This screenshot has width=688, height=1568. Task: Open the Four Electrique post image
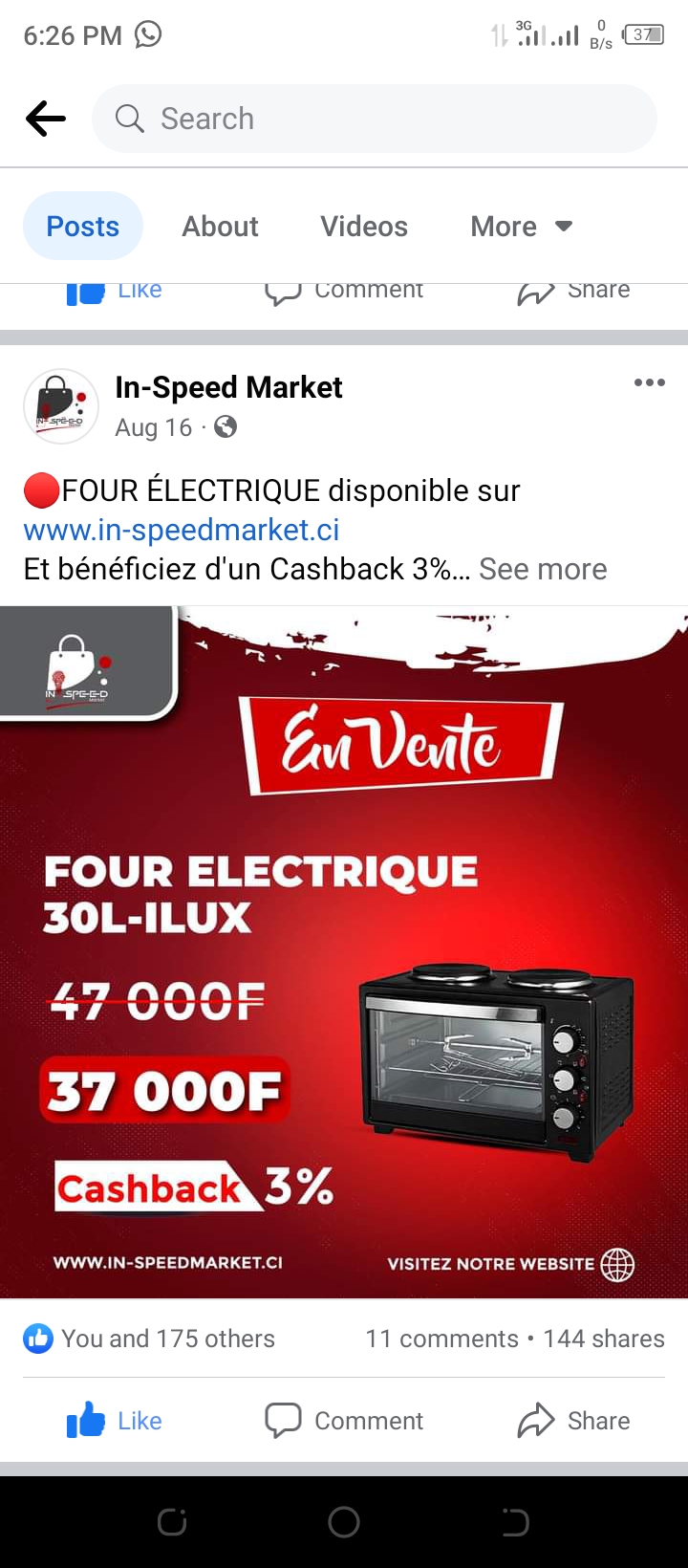pos(344,951)
